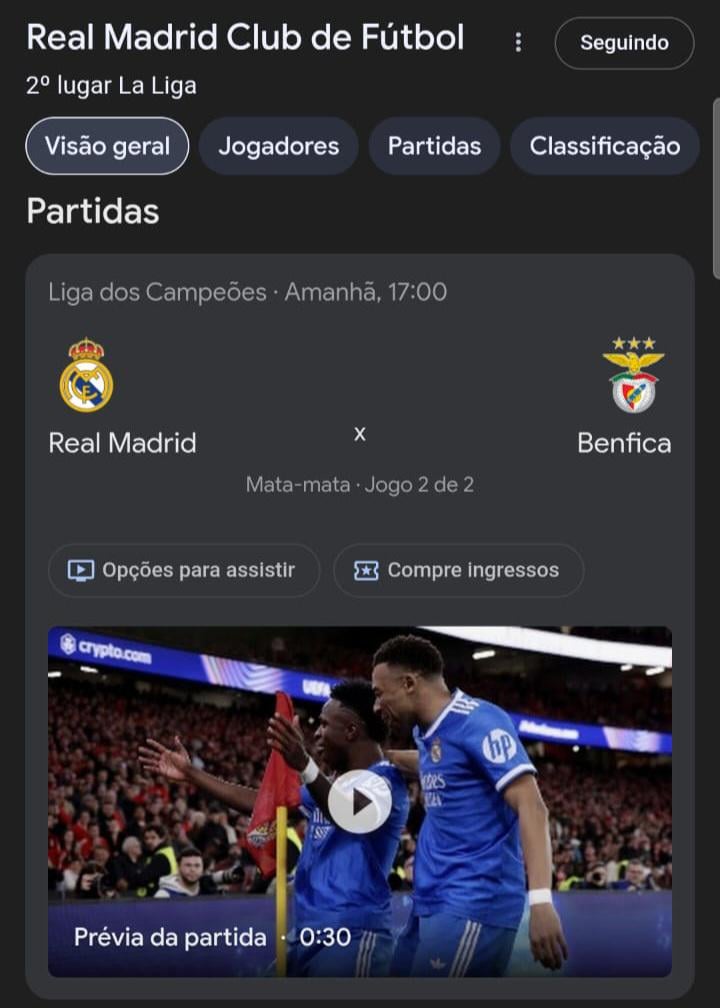Open the Classificação tab
Screen dimensions: 720x1008
coord(603,145)
